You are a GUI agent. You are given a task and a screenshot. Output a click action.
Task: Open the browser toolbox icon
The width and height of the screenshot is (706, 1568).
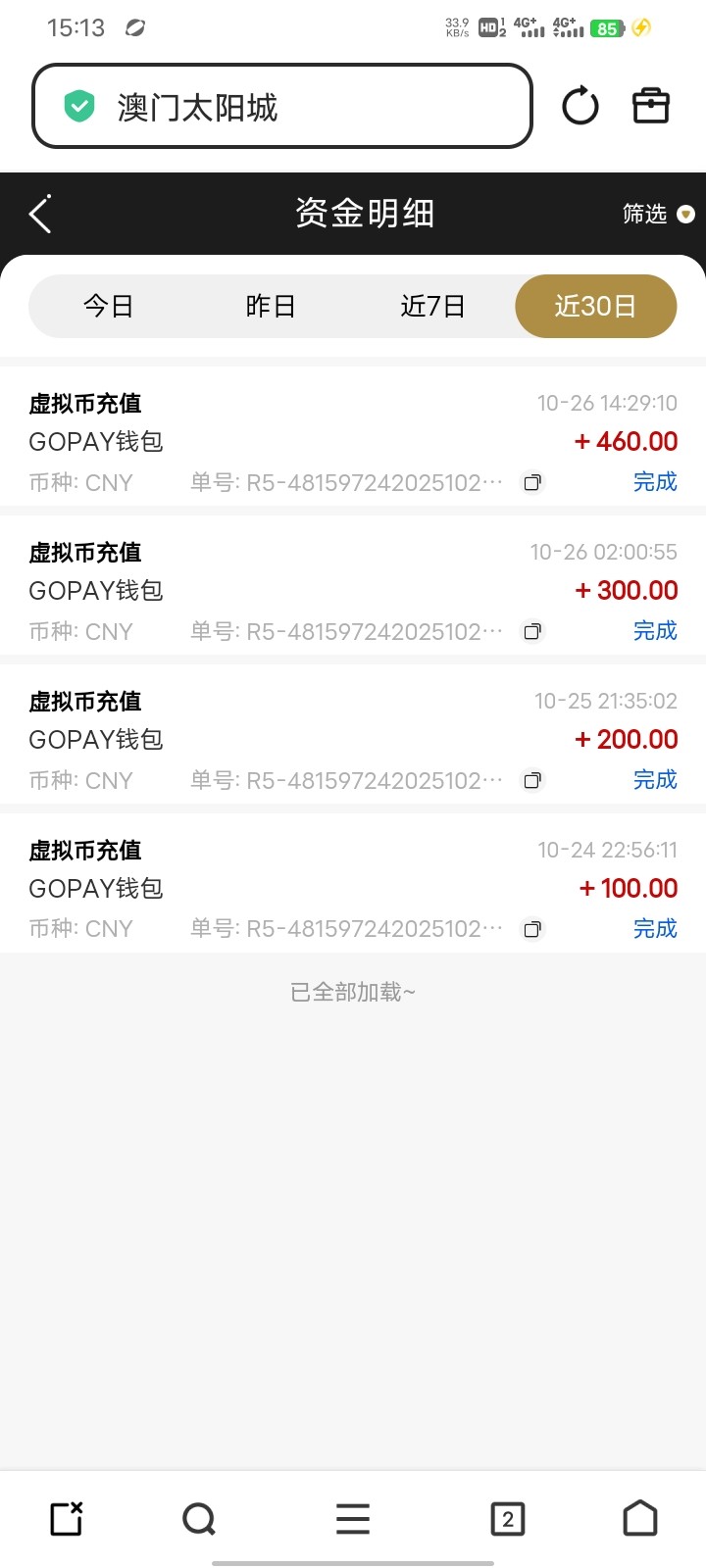click(x=650, y=106)
